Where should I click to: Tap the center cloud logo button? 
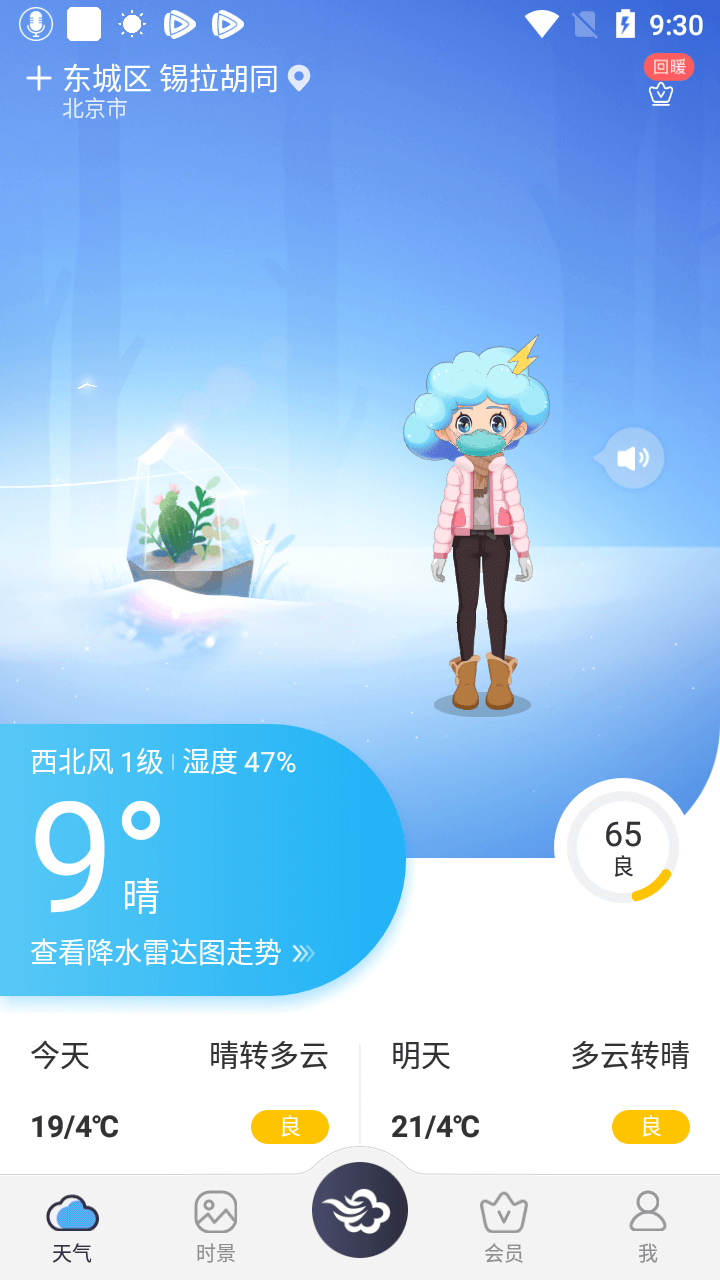coord(360,1210)
